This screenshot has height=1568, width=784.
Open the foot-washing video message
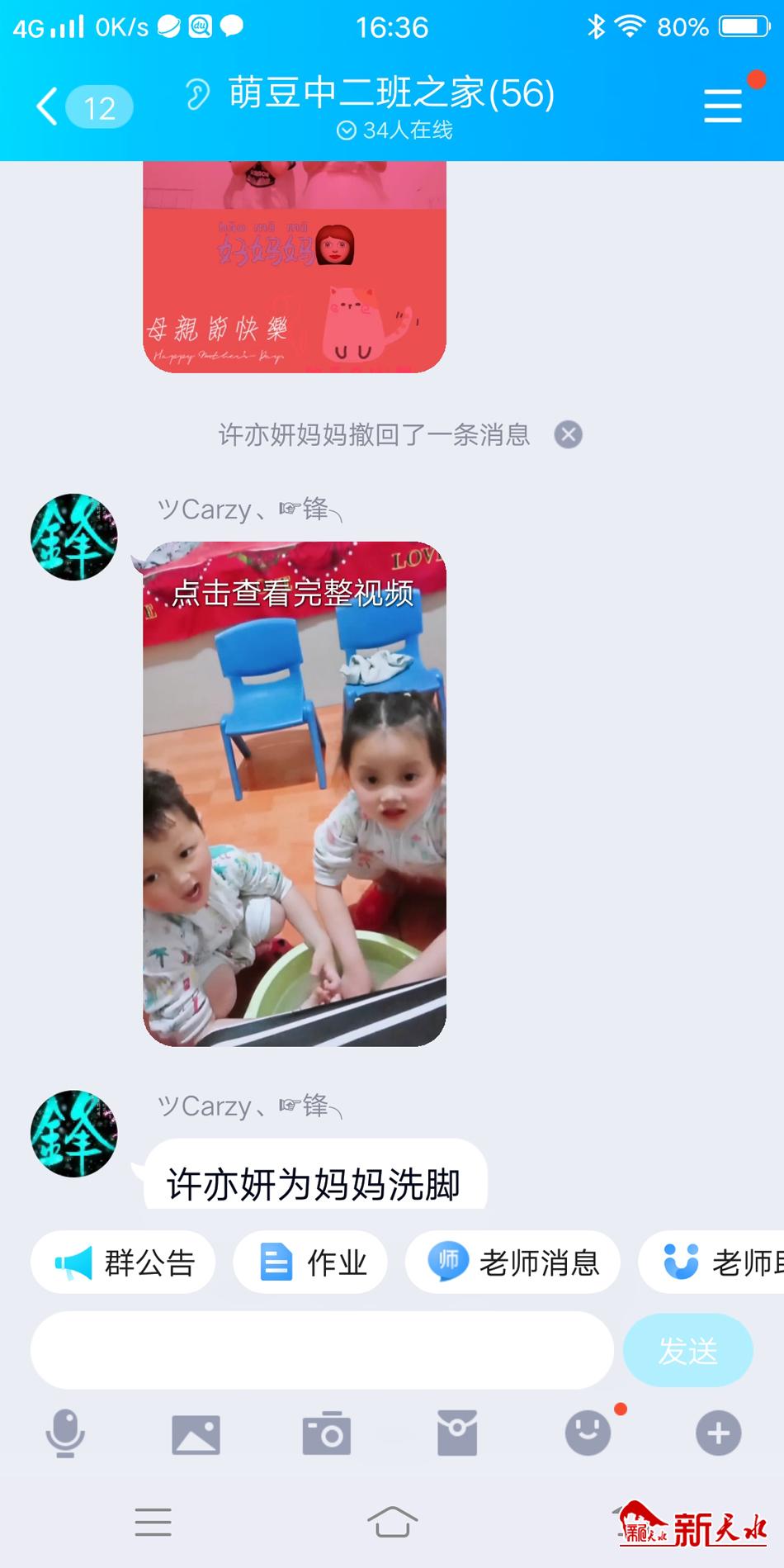[x=295, y=793]
